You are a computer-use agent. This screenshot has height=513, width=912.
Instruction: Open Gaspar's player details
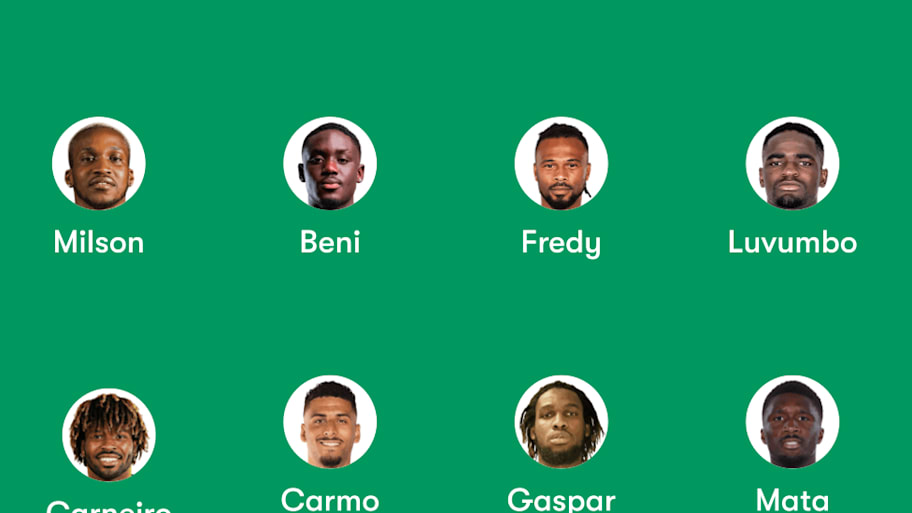click(x=561, y=422)
